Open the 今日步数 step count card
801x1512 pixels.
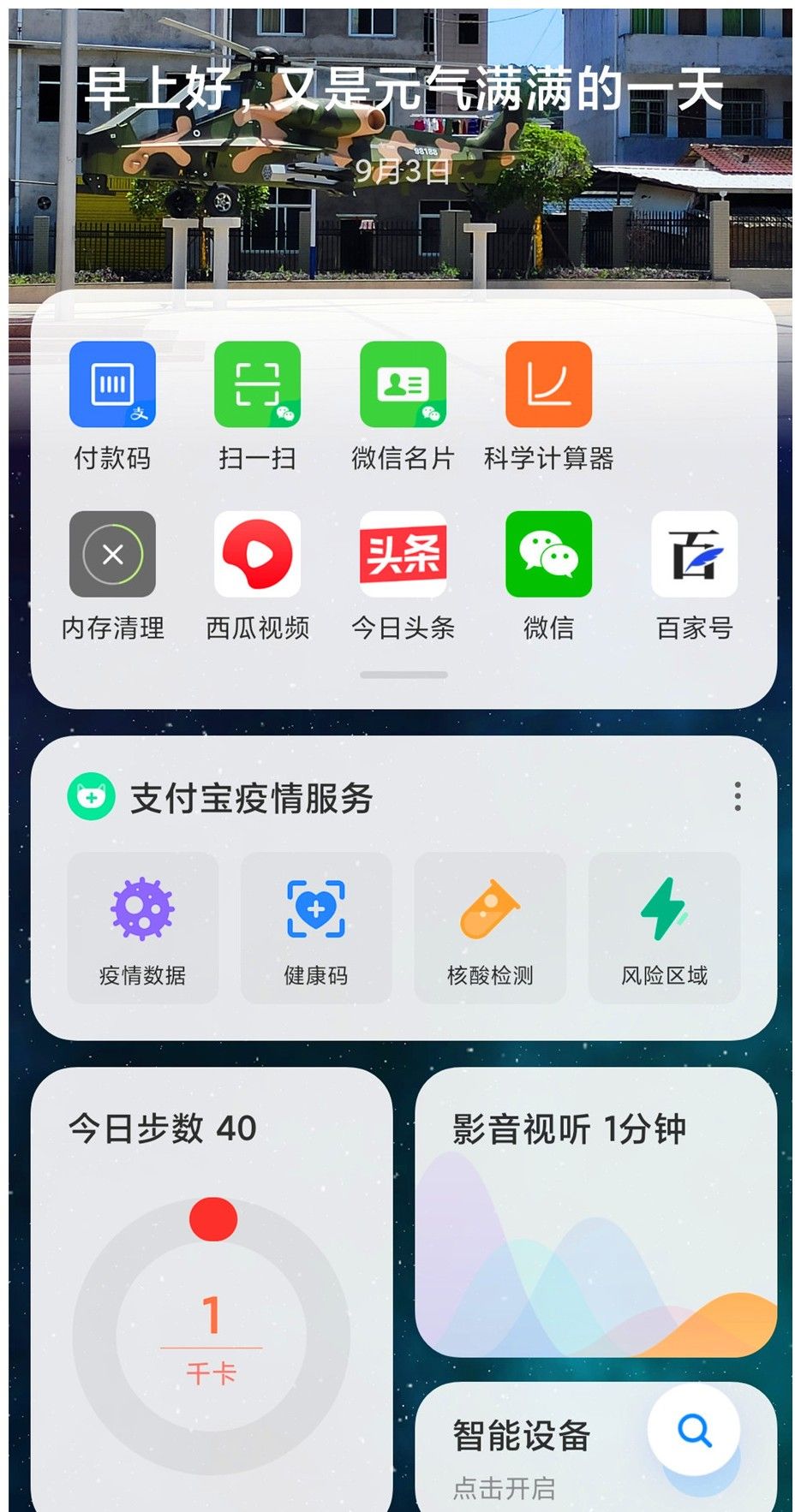[x=211, y=1284]
